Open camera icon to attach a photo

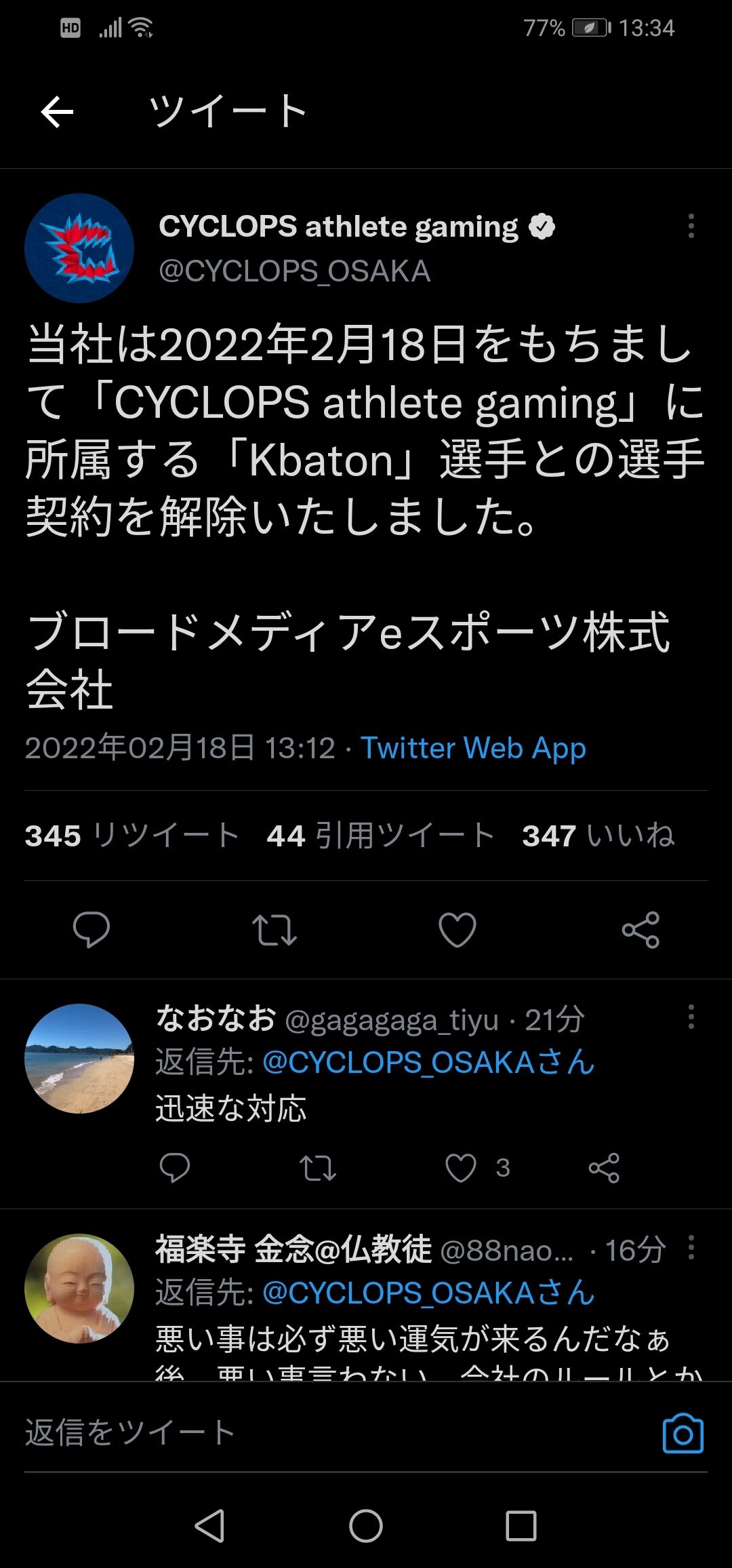pyautogui.click(x=683, y=1433)
